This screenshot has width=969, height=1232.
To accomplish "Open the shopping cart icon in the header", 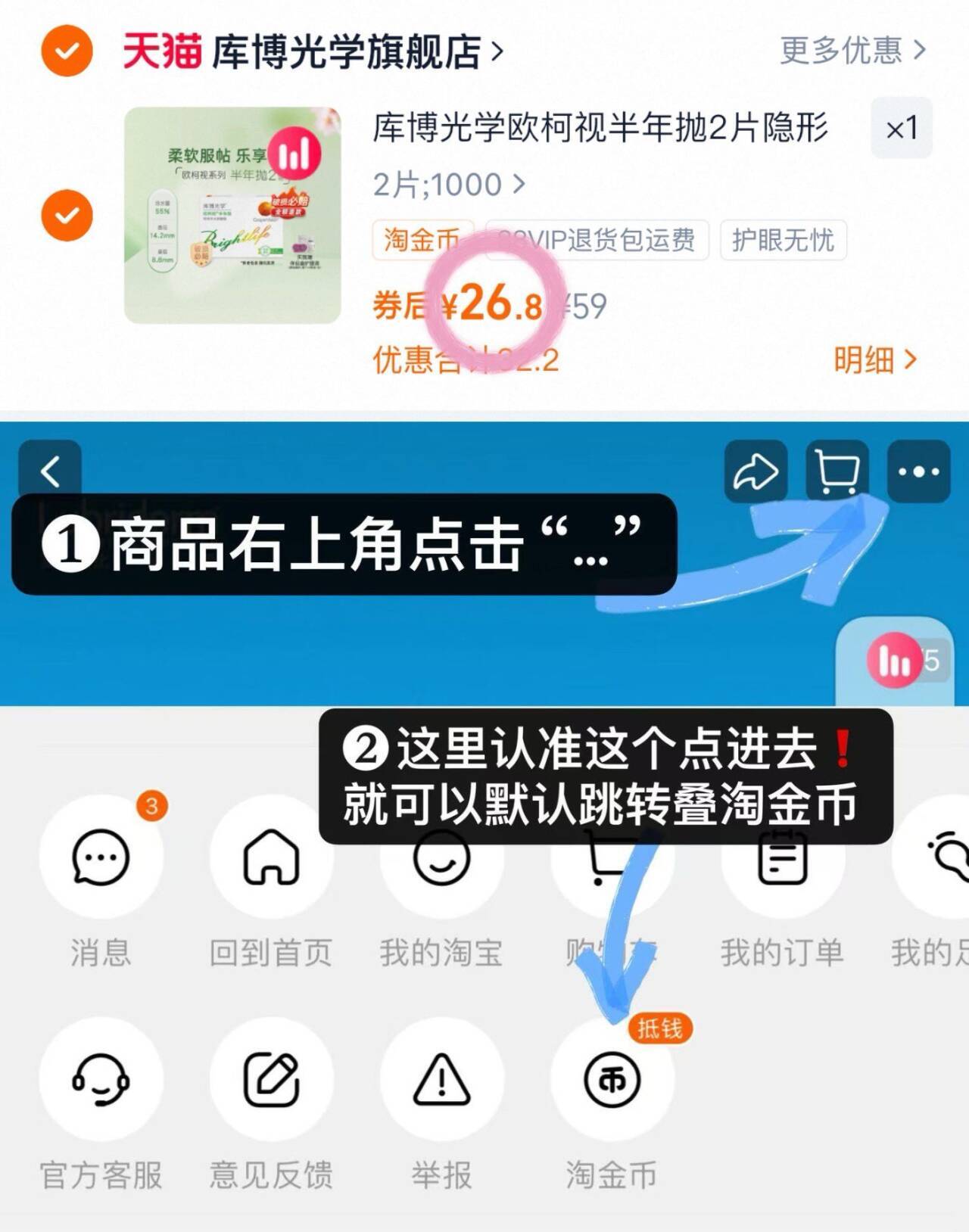I will coord(837,471).
